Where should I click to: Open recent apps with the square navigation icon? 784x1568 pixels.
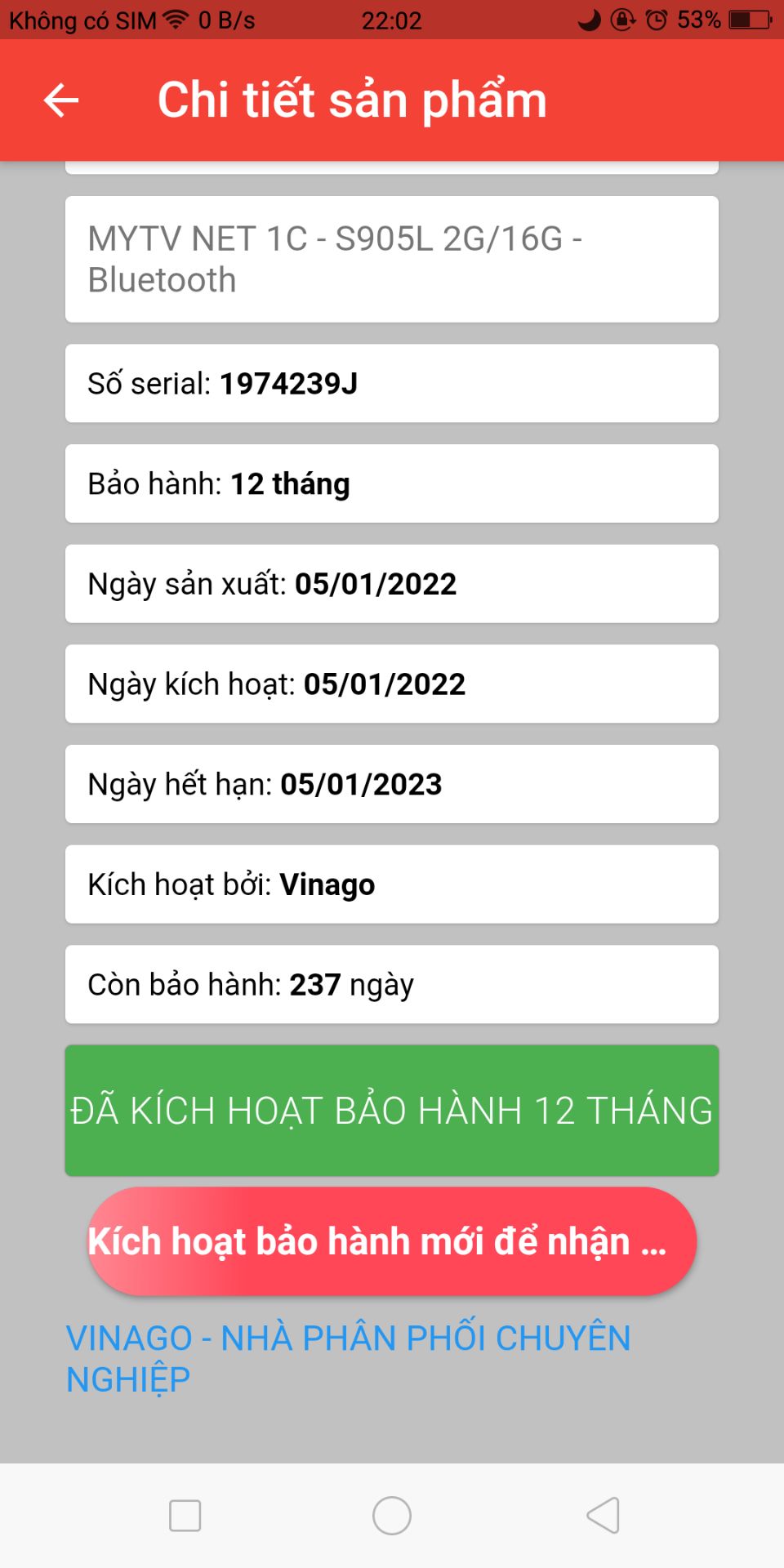tap(185, 1512)
